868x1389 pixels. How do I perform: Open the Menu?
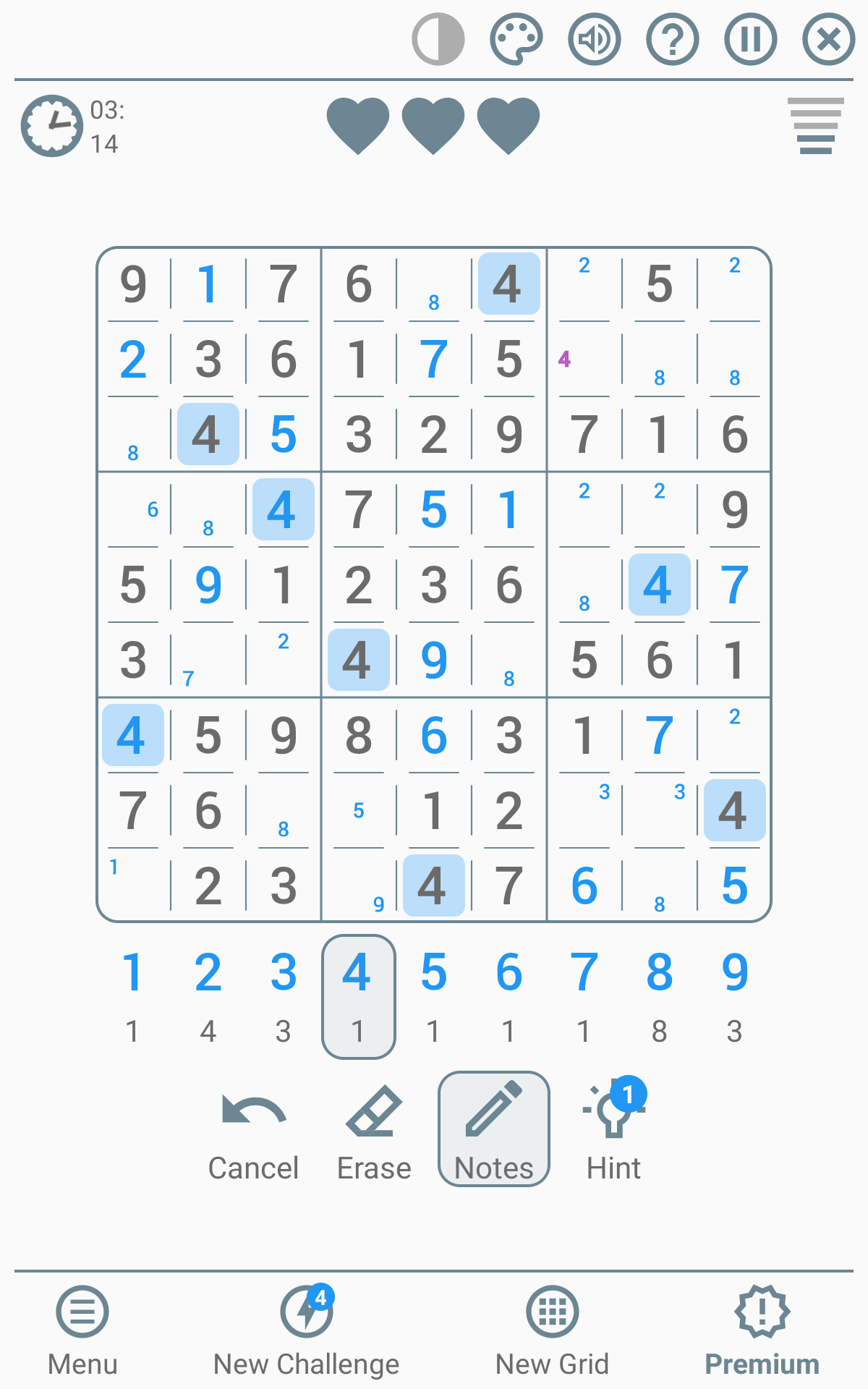[x=82, y=1331]
